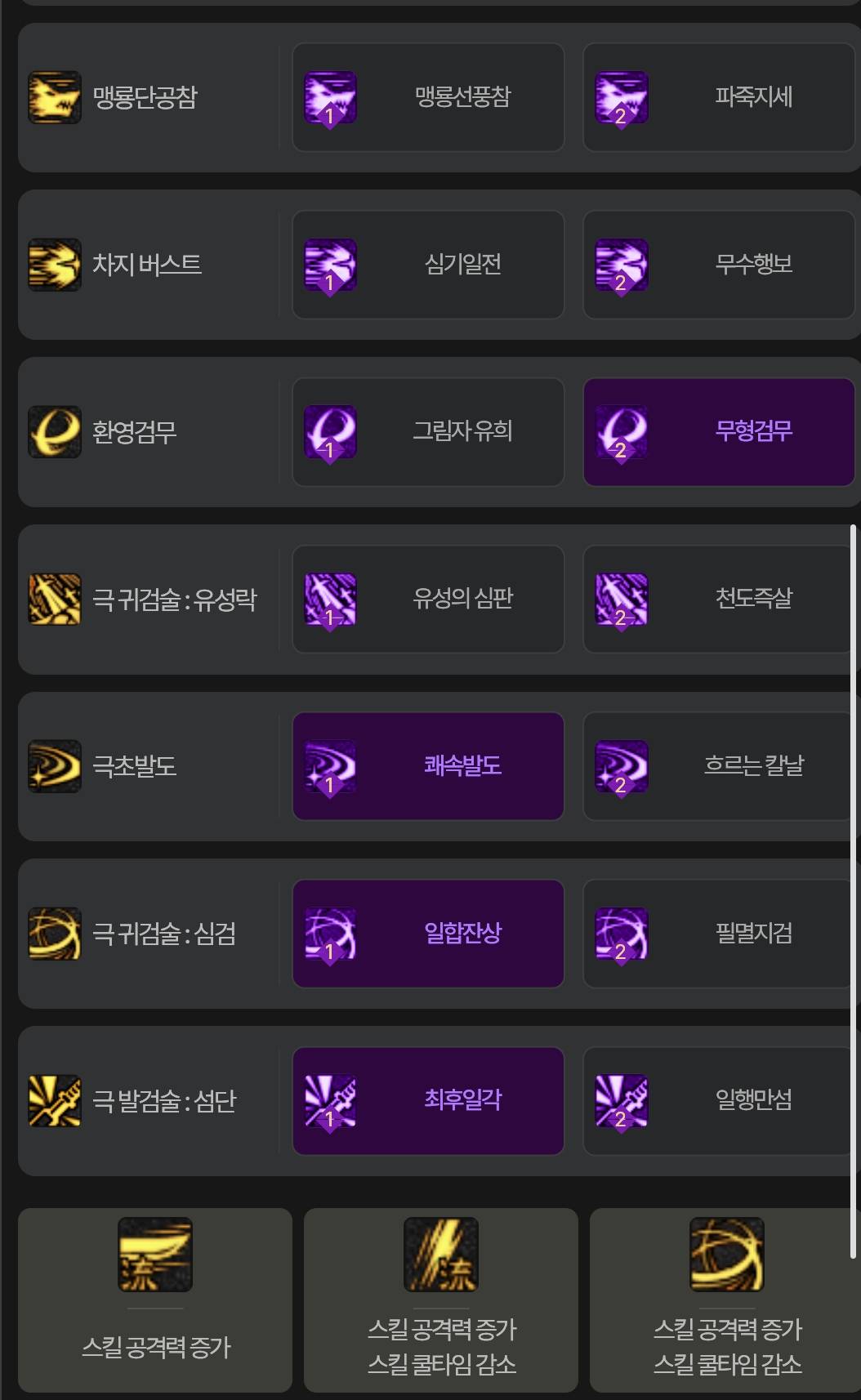
Task: Choose 무수행보 for 차지 버스트
Action: pos(719,265)
